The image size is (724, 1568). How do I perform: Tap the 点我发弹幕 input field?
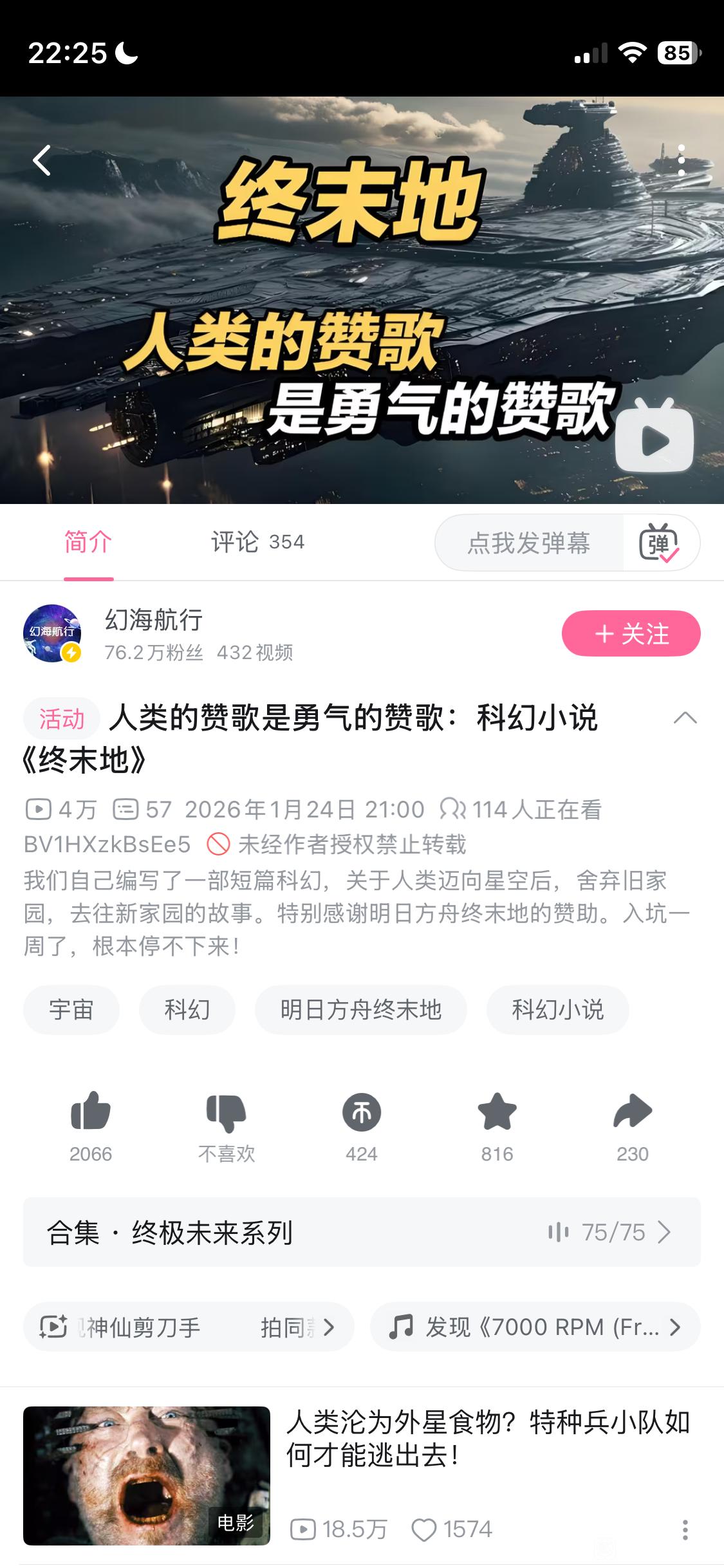click(x=529, y=543)
